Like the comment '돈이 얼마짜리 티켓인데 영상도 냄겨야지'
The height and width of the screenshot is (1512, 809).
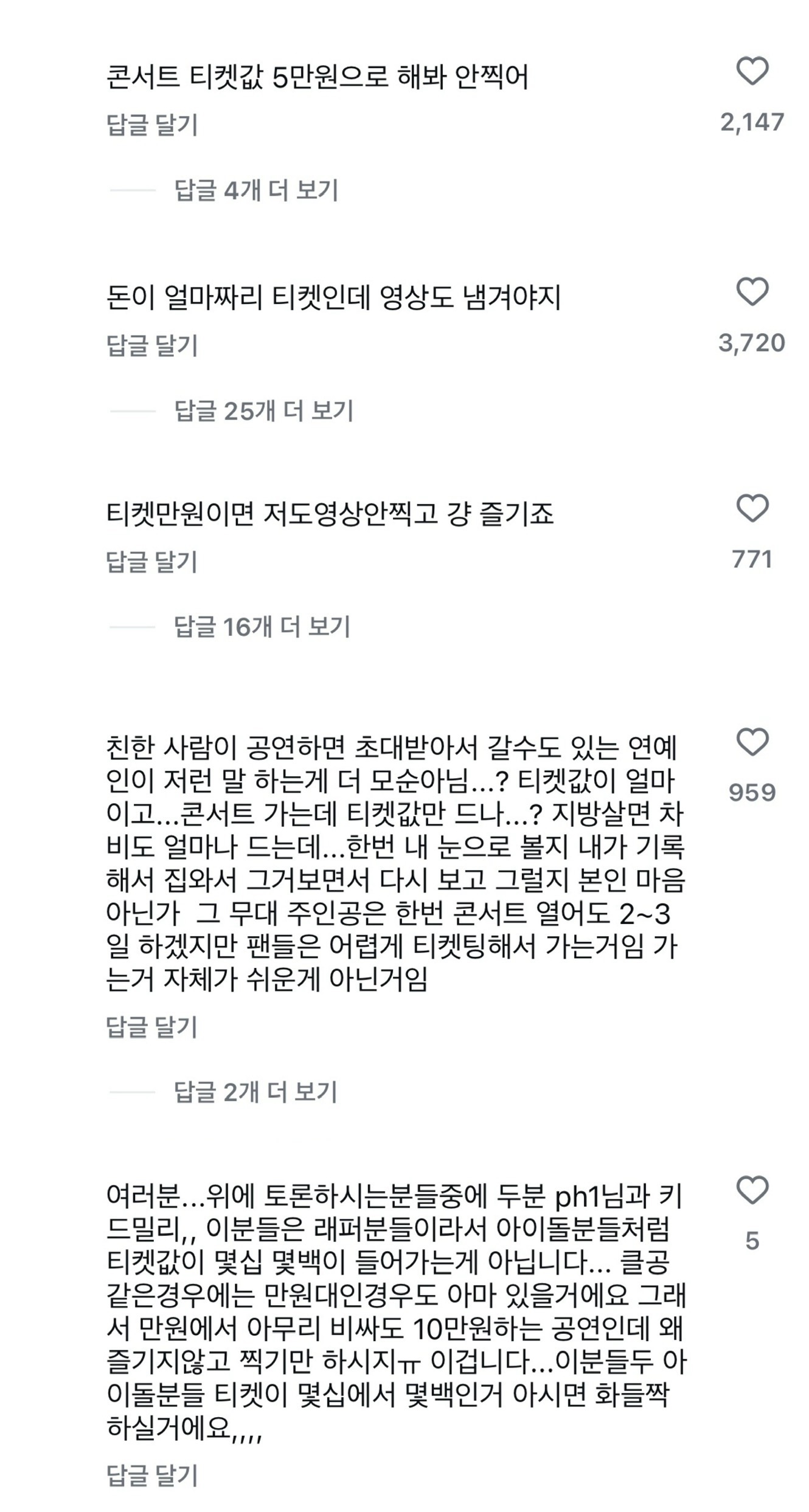click(752, 292)
